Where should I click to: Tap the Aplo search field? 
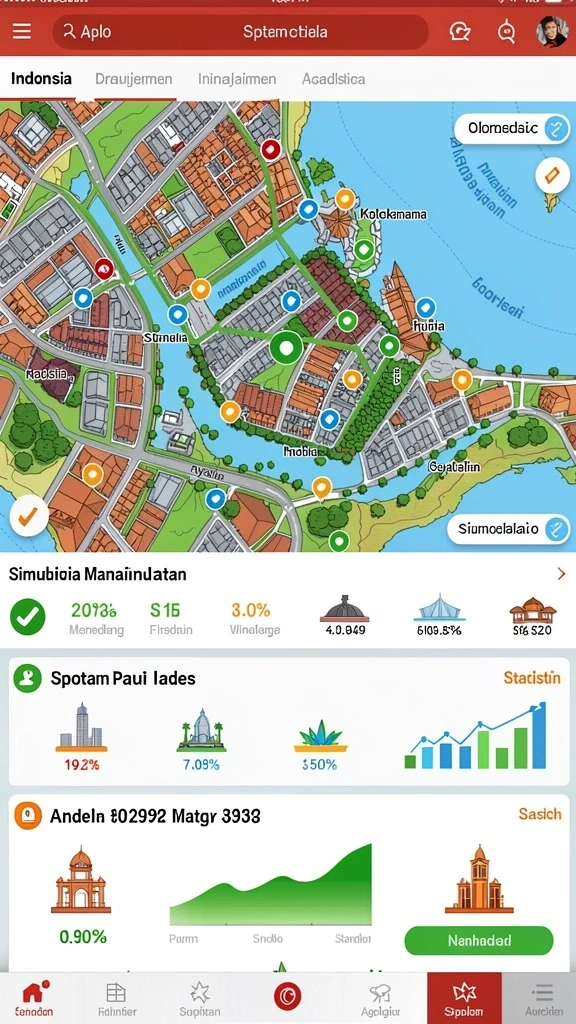click(x=240, y=32)
